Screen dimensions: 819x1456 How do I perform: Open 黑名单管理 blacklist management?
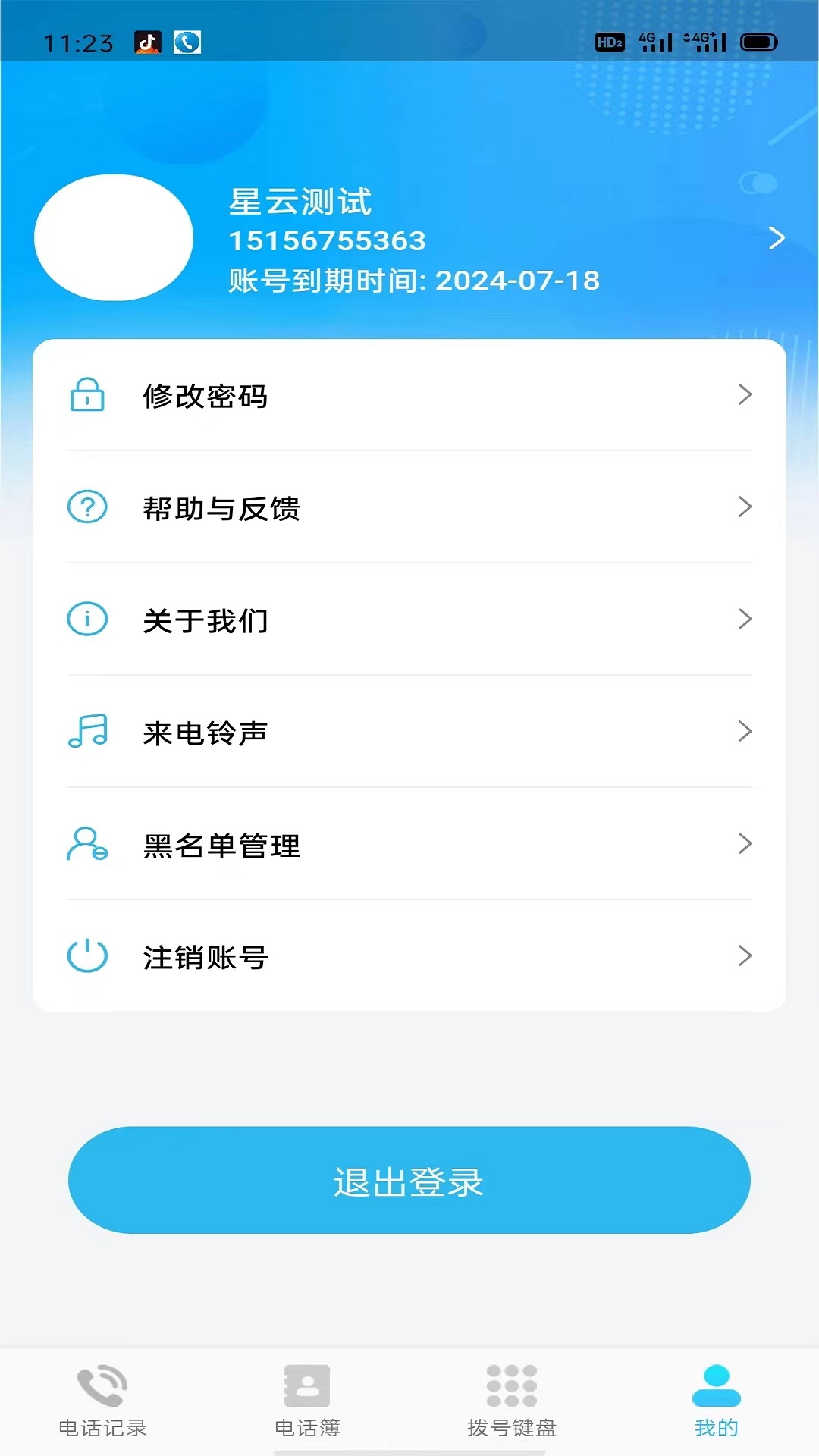click(x=409, y=844)
